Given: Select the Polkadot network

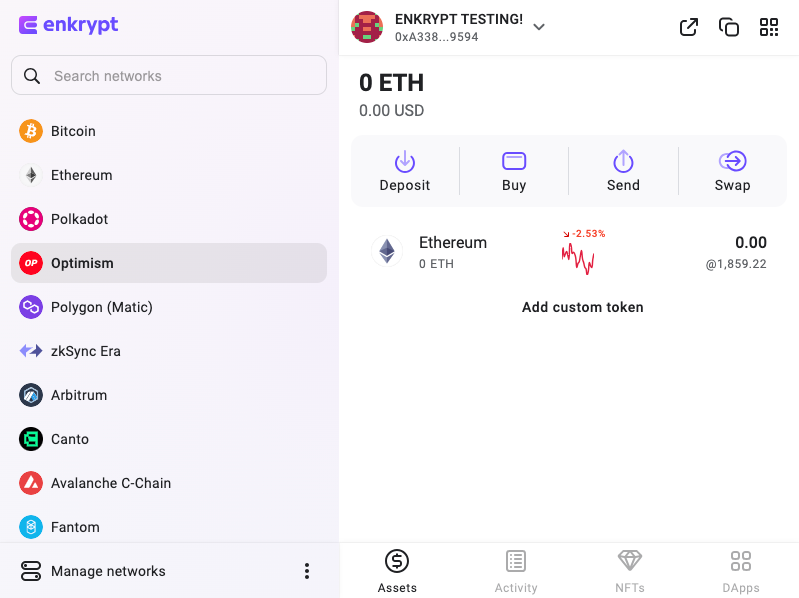Looking at the screenshot, I should [78, 219].
